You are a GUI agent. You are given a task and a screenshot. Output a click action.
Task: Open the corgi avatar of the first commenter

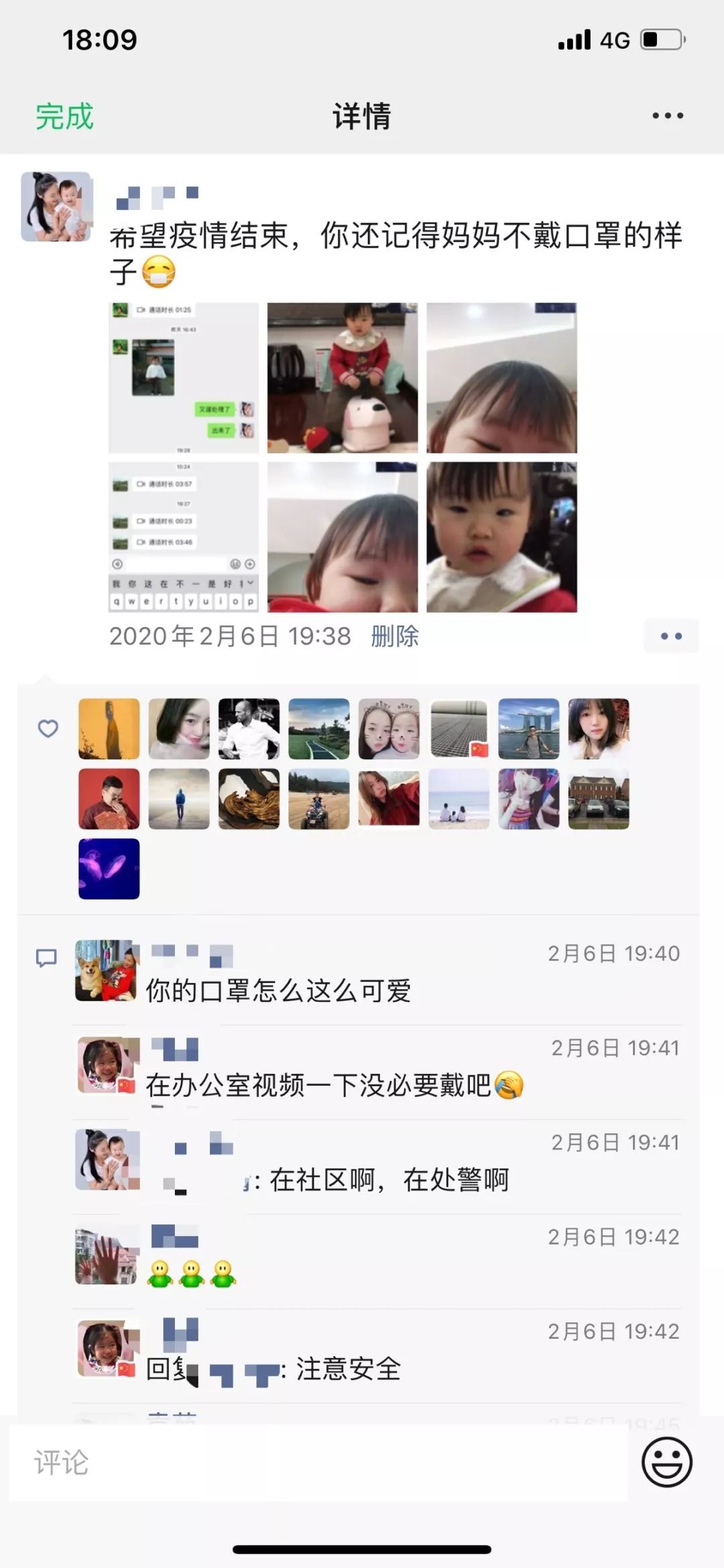(105, 970)
